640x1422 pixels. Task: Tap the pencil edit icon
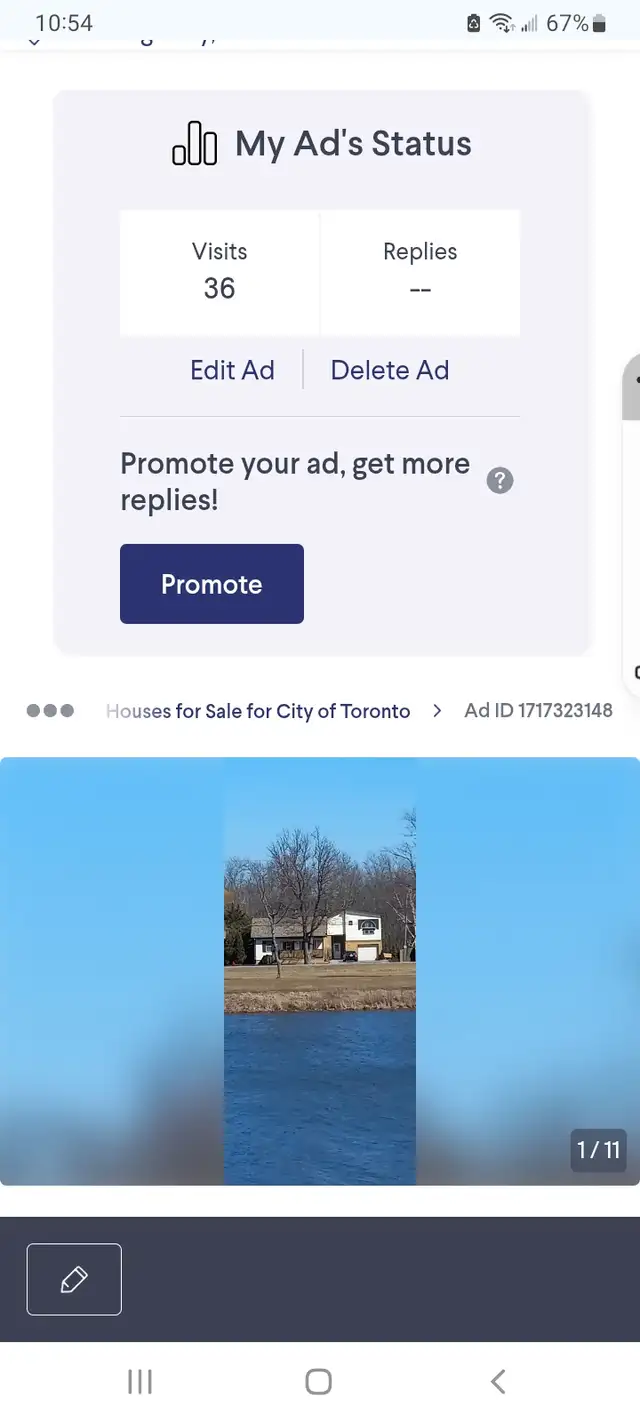point(74,1279)
